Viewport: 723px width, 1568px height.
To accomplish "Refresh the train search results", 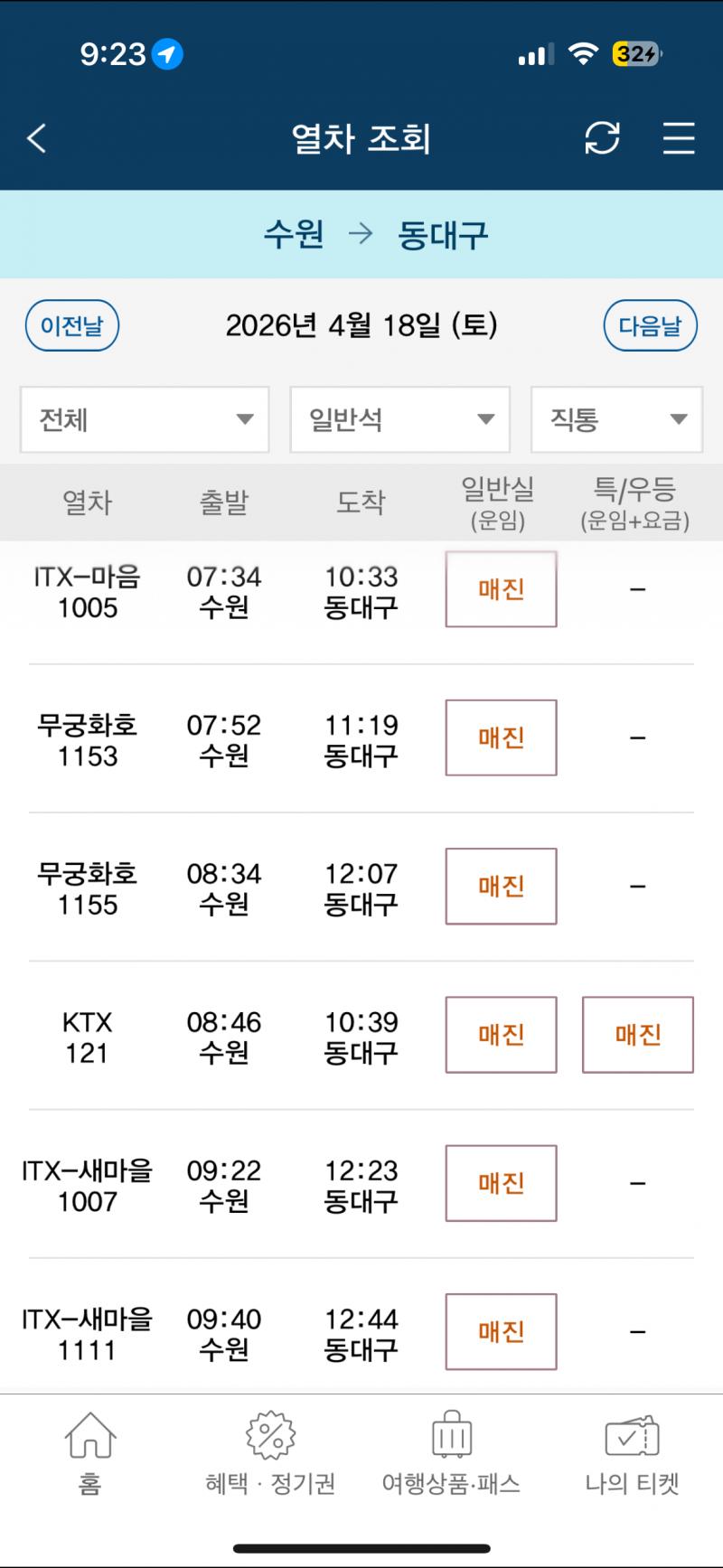I will 603,138.
